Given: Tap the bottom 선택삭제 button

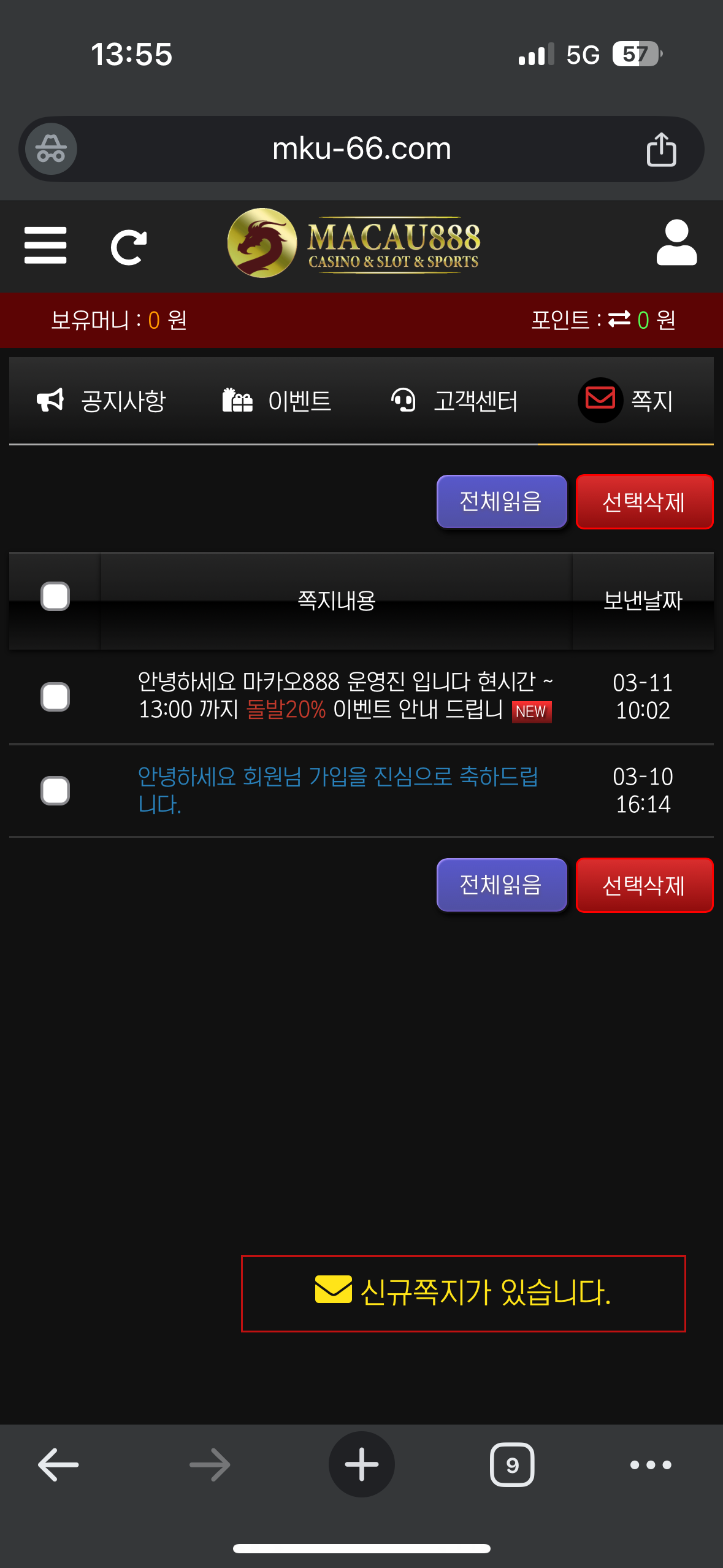Looking at the screenshot, I should pos(644,885).
